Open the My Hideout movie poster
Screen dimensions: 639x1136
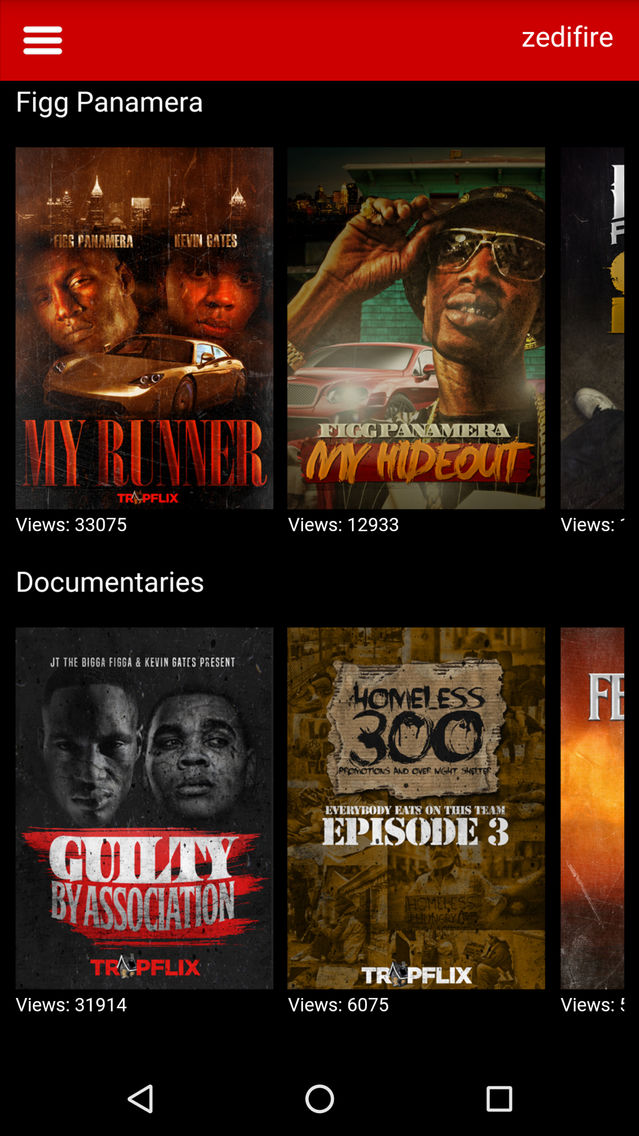[416, 328]
